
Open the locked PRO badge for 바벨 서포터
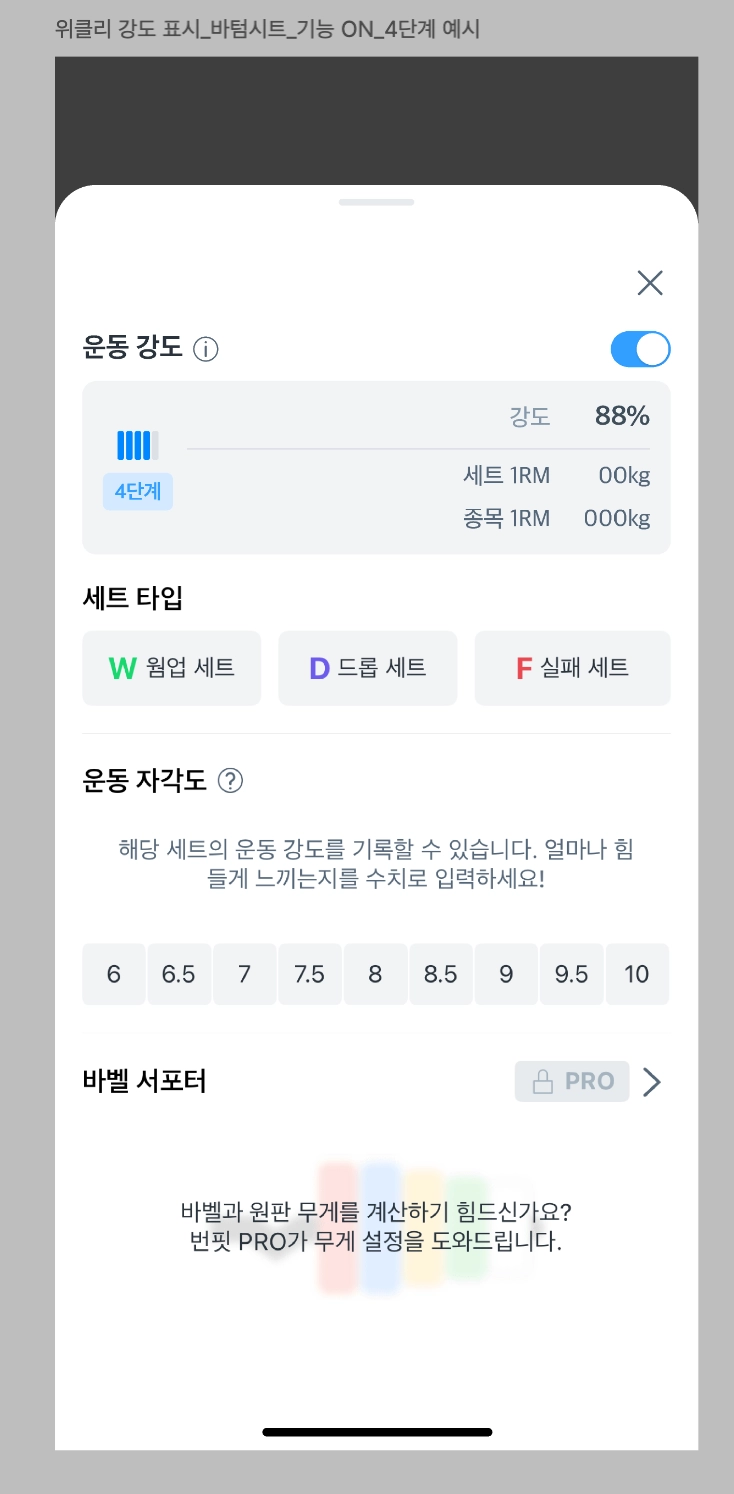(572, 1082)
